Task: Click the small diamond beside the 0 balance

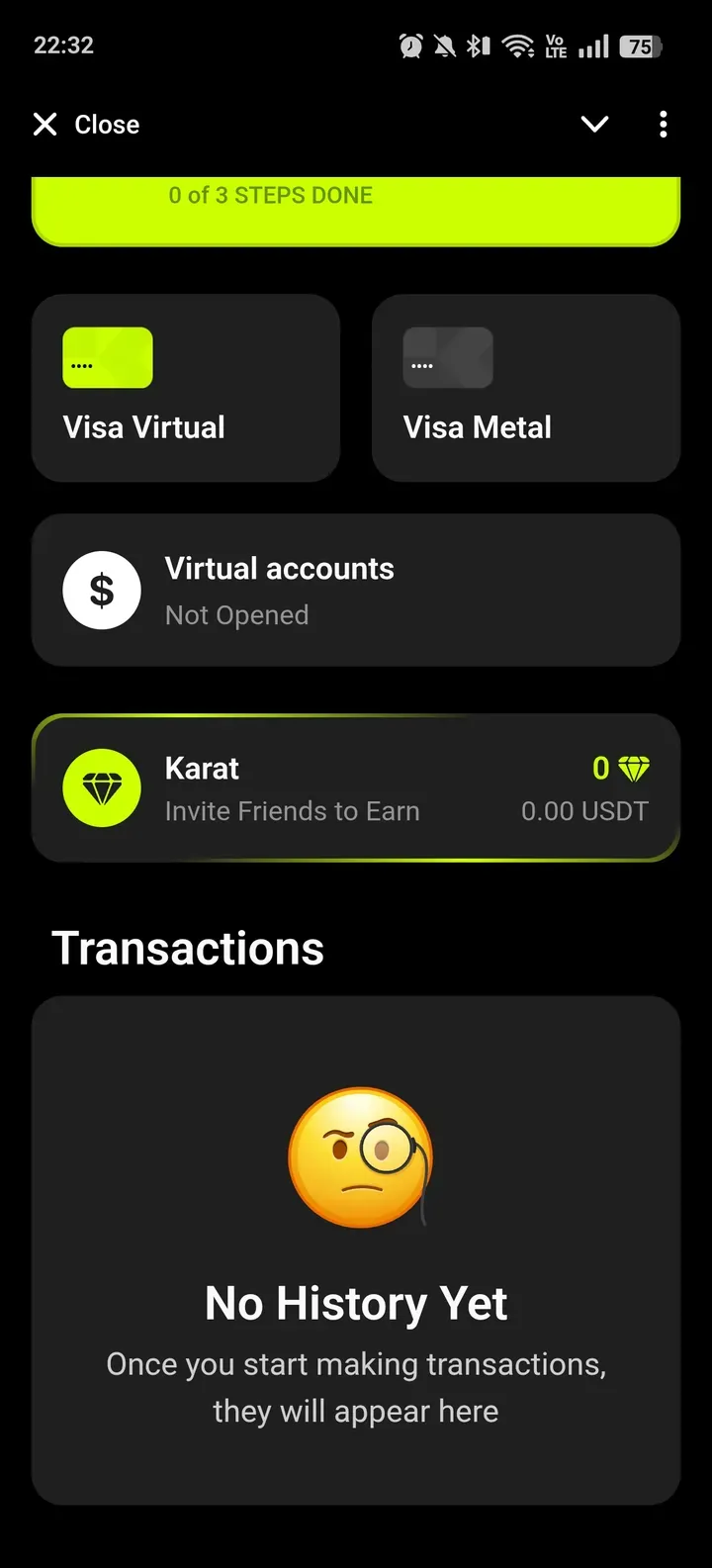Action: [x=636, y=768]
